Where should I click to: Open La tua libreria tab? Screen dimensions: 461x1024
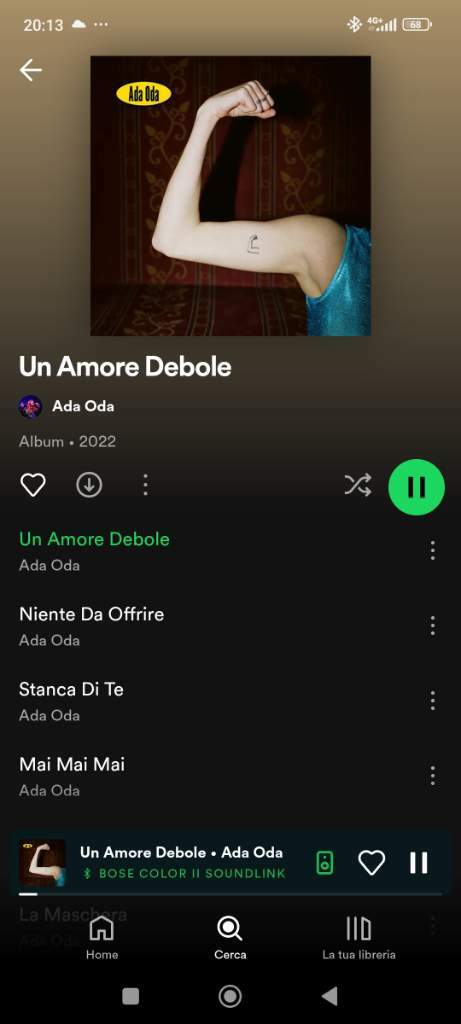coord(358,937)
